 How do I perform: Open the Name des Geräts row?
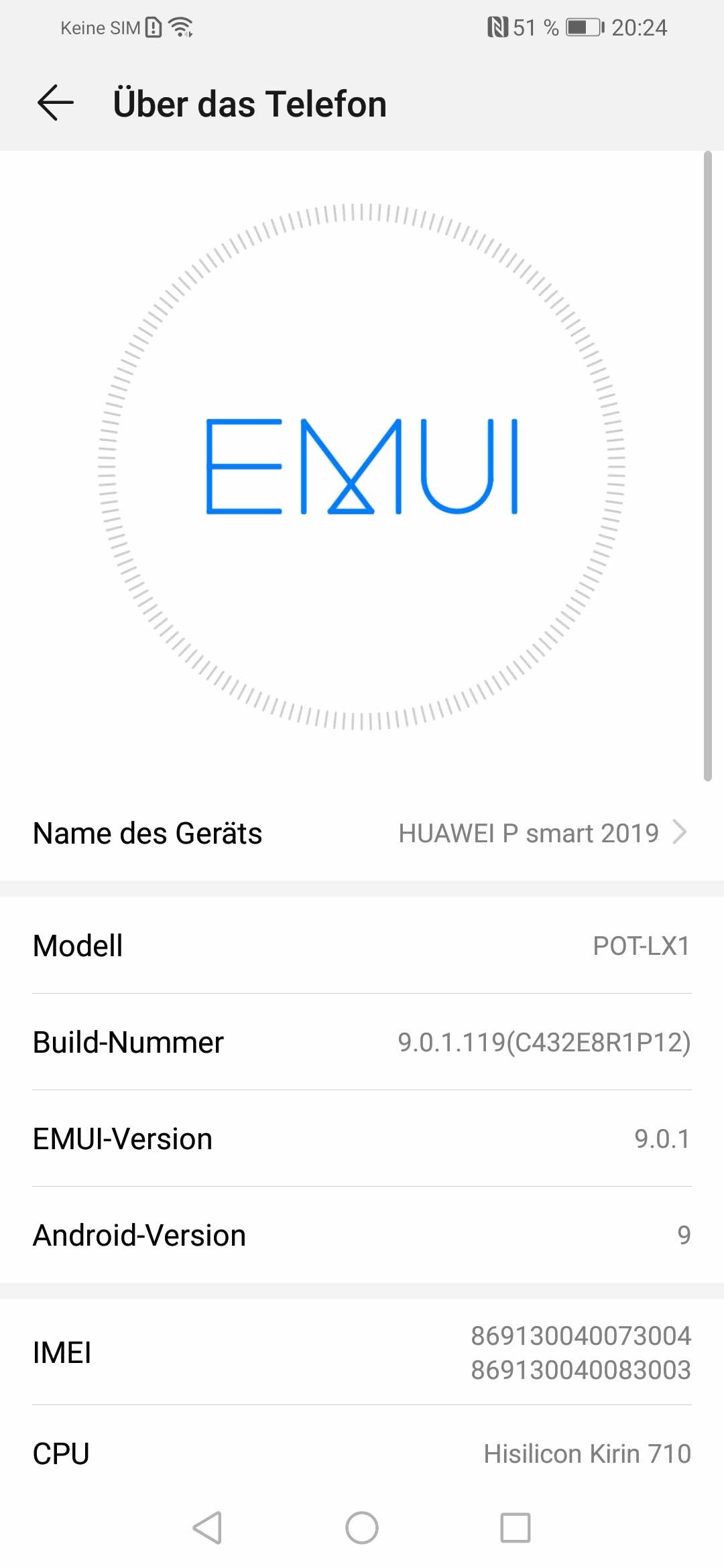click(362, 833)
